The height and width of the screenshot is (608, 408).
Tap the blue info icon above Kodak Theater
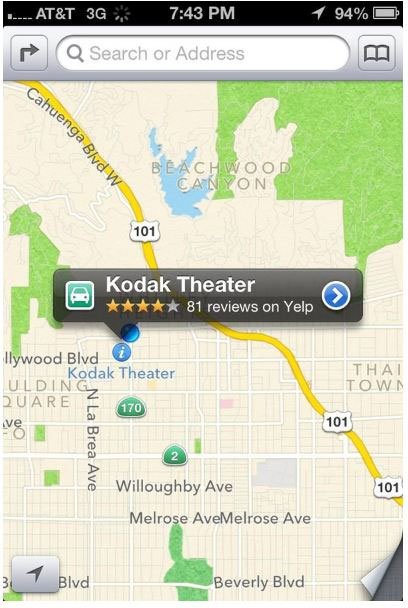122,352
